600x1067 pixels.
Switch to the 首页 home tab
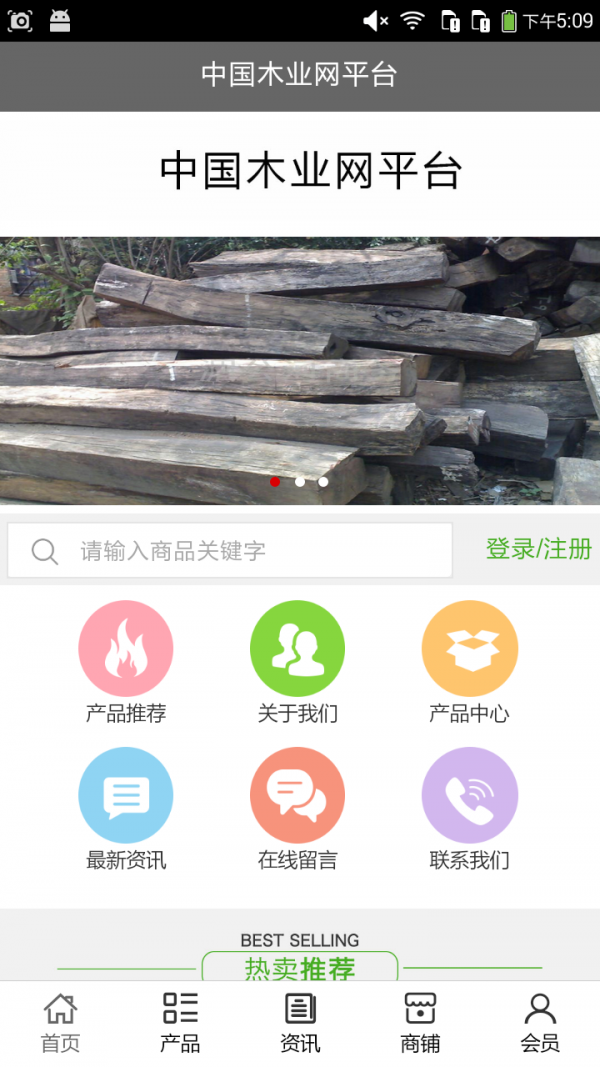[x=60, y=1023]
